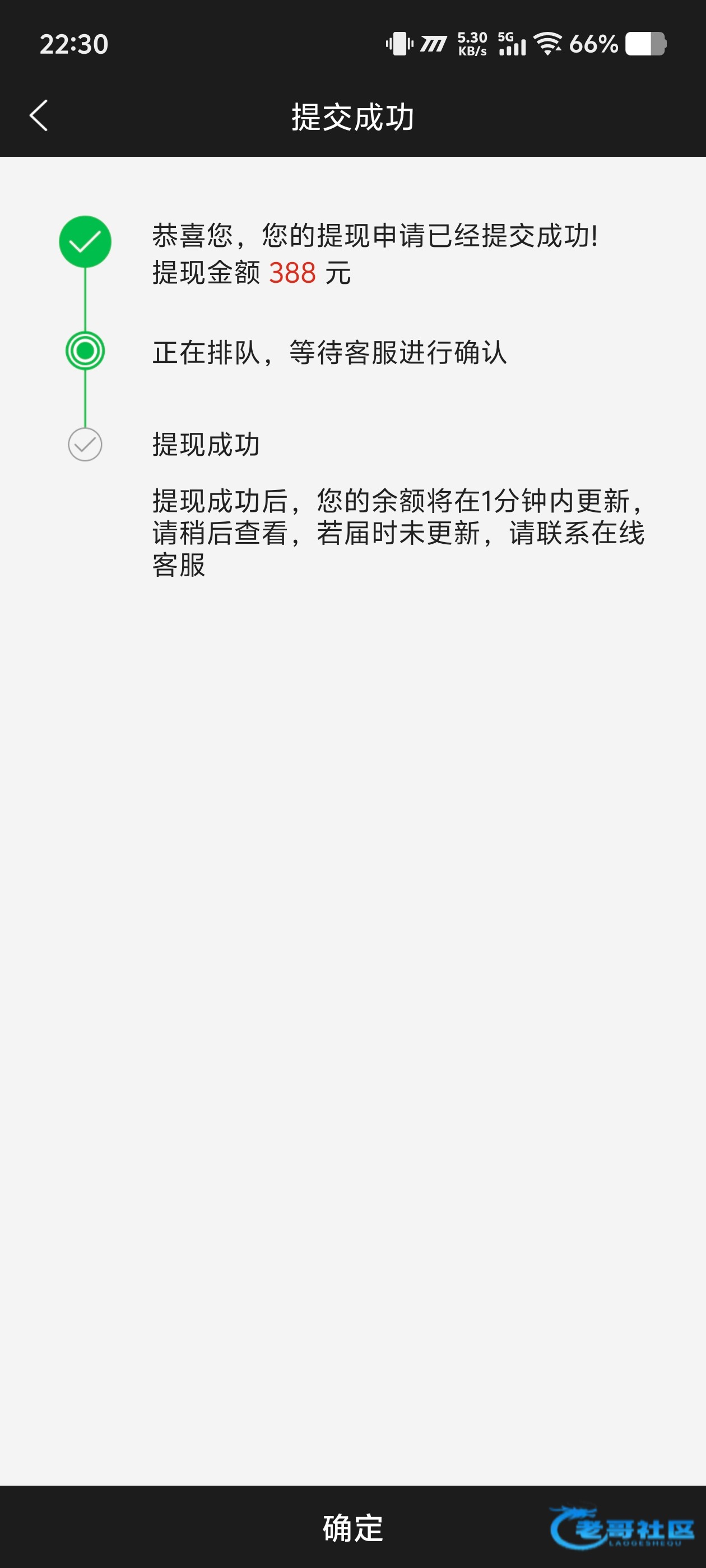Screen dimensions: 706x1568
Task: Go back using the top-left arrow
Action: click(x=38, y=116)
